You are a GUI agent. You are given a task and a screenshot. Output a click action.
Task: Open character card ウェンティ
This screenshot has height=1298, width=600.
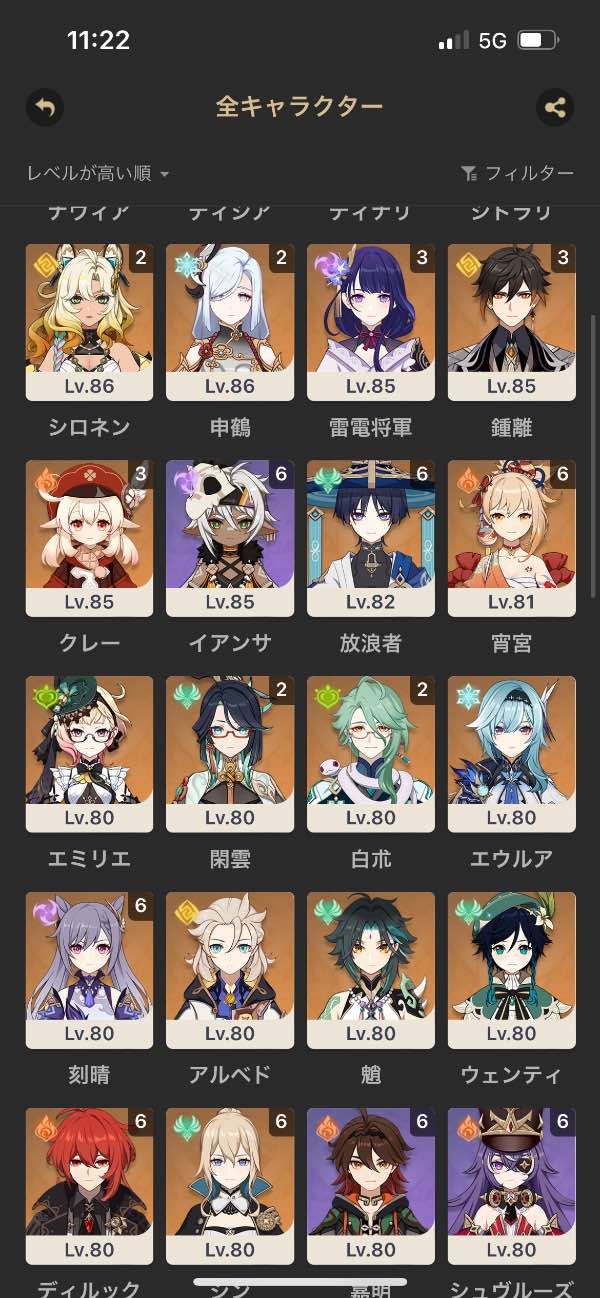511,970
